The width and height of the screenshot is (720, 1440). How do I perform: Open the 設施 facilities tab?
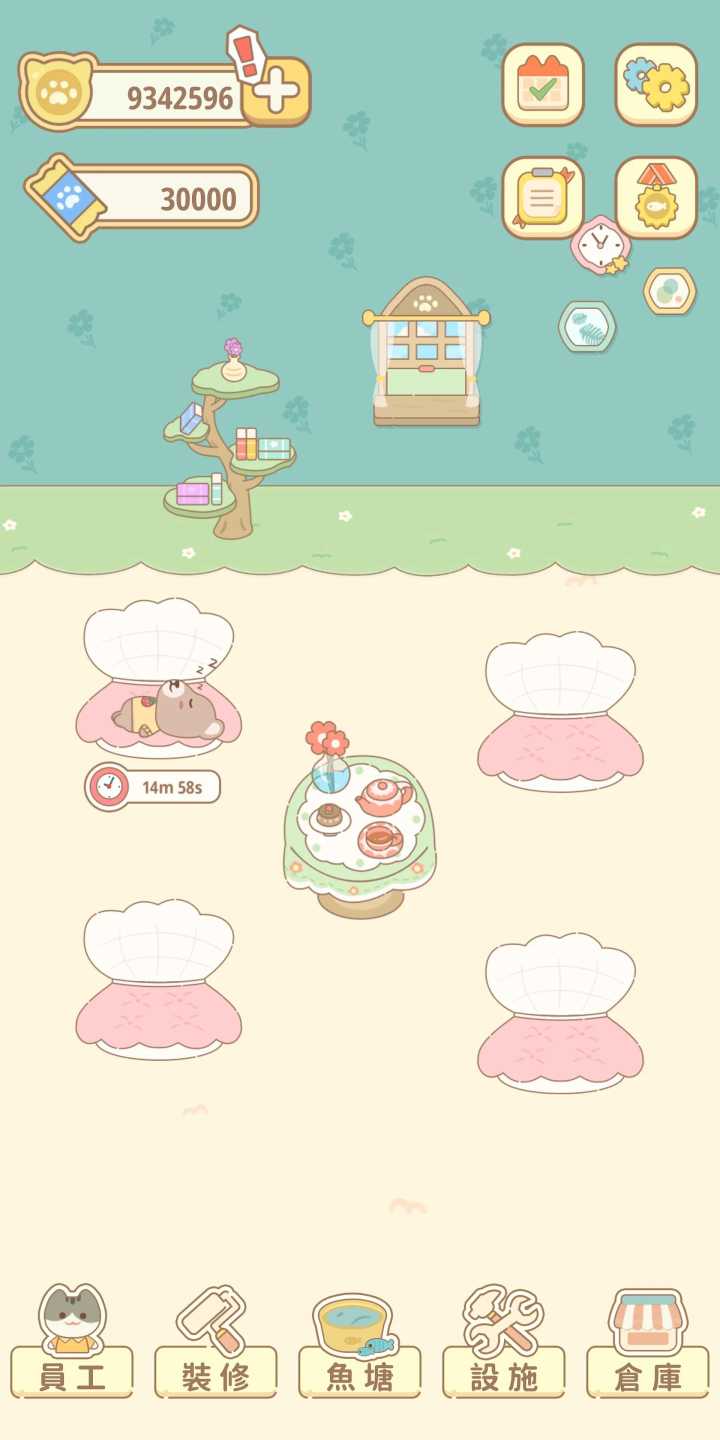click(503, 1343)
